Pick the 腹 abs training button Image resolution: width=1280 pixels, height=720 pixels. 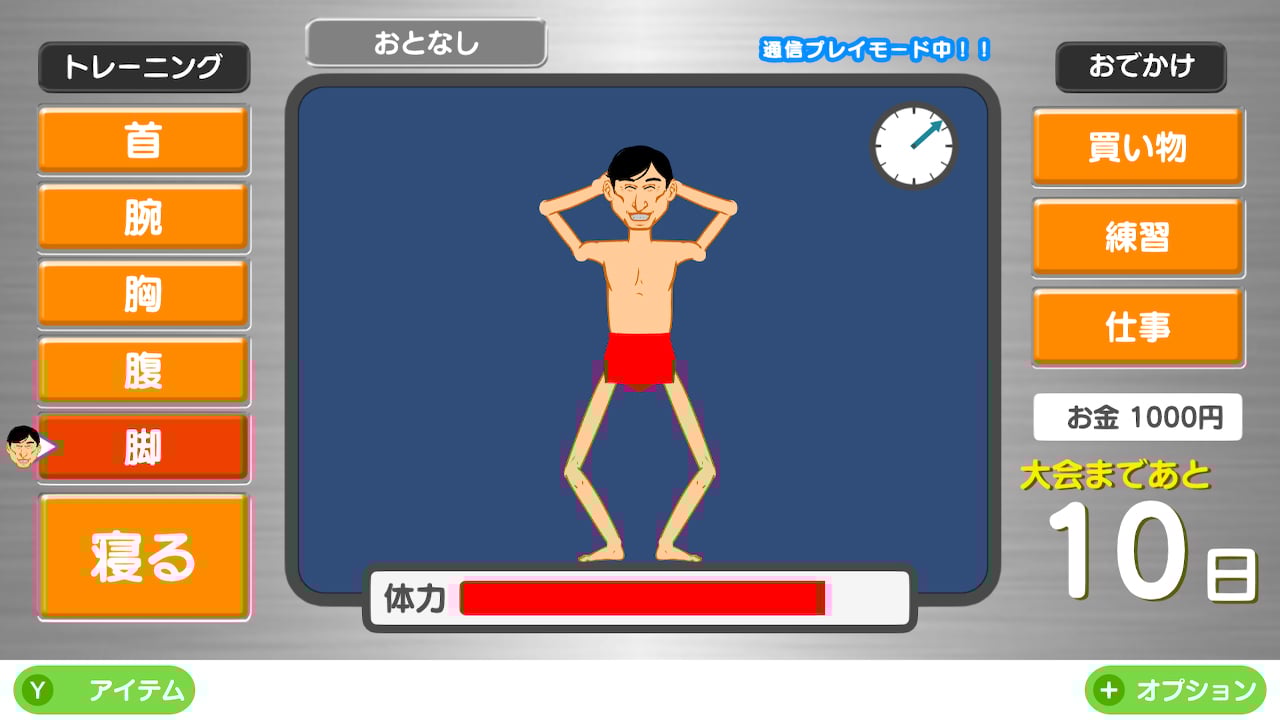click(143, 370)
